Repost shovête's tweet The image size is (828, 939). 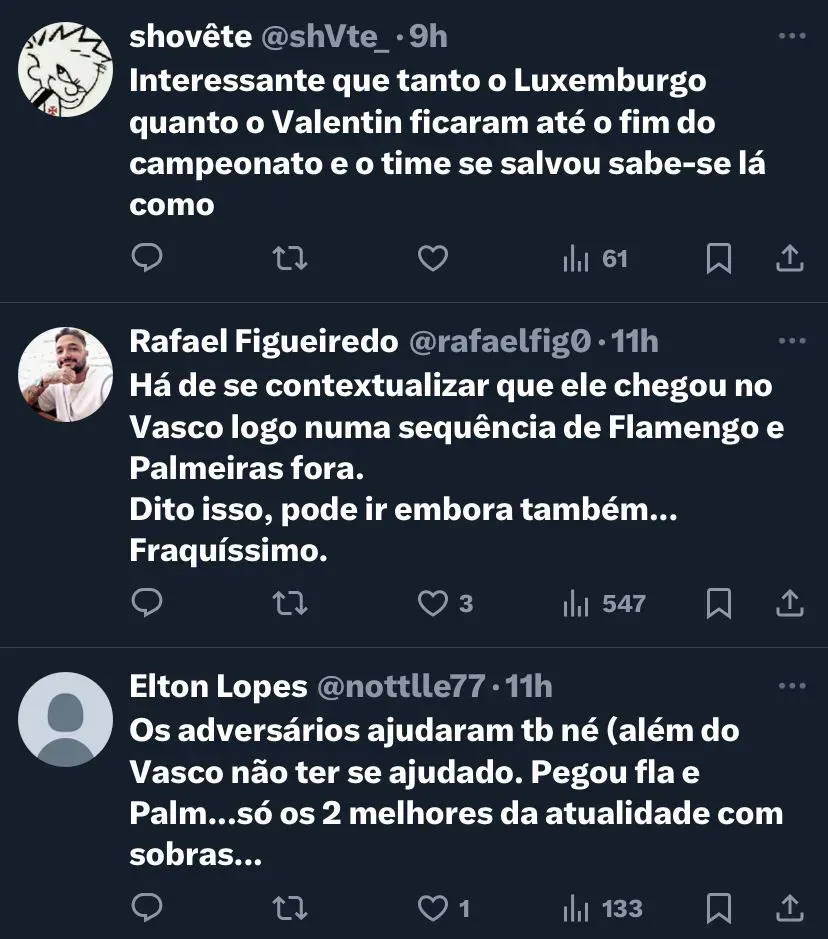click(290, 259)
